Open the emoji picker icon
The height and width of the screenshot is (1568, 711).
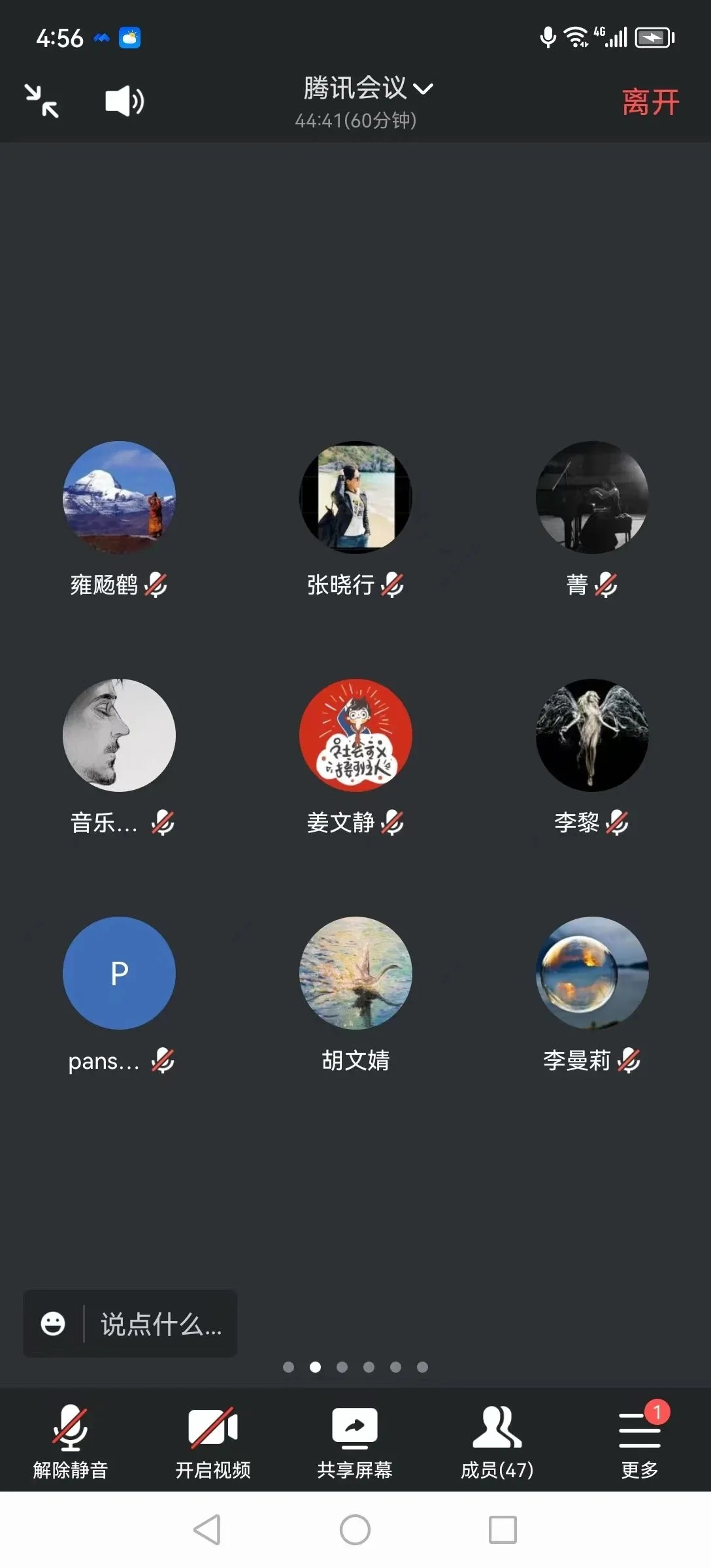[x=53, y=1324]
